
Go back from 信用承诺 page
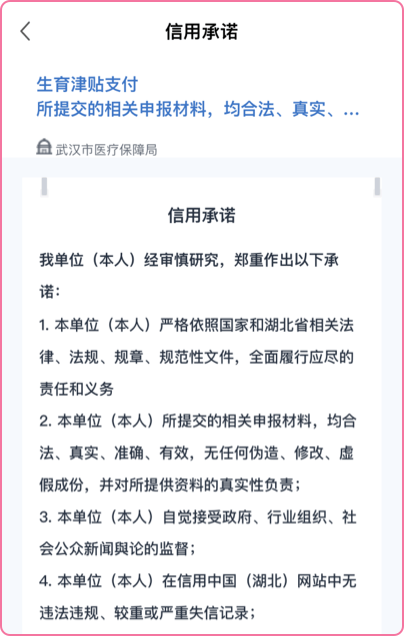(26, 31)
